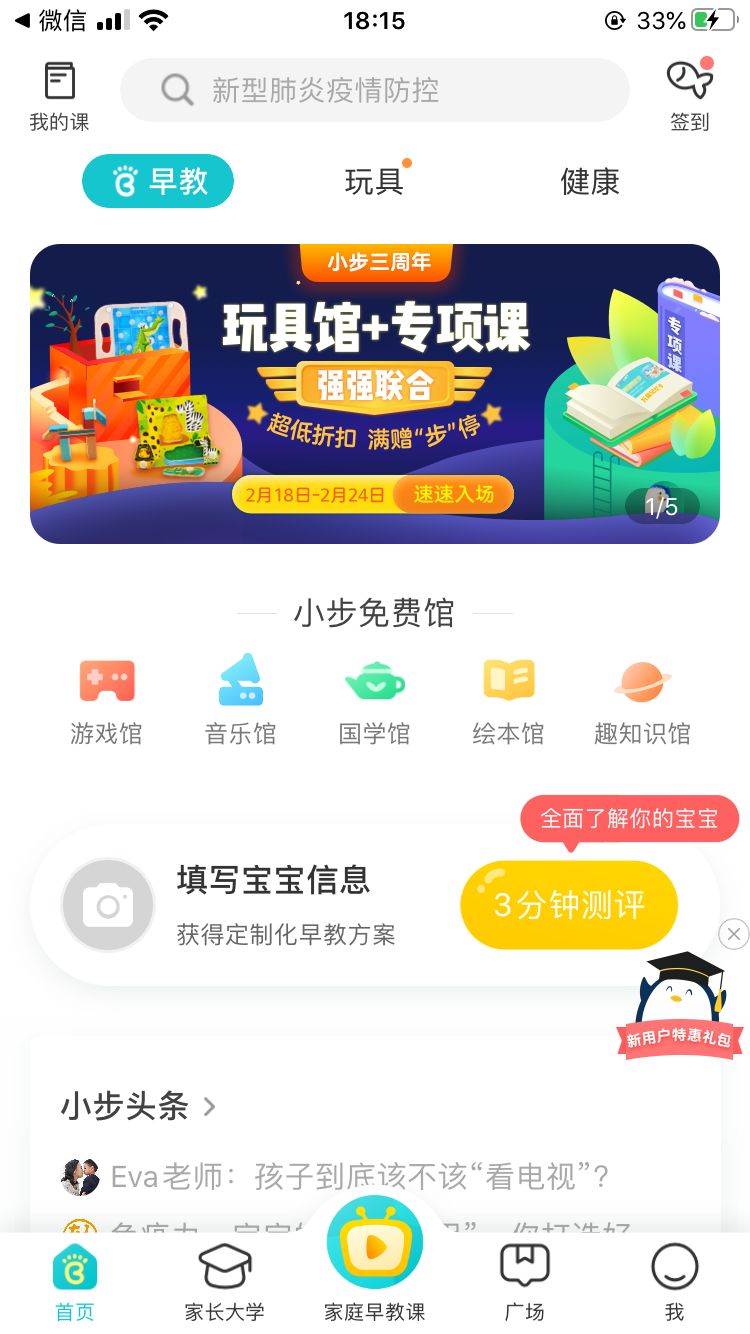
Task: Tap the search bar 新型肺炎疫情防控
Action: pyautogui.click(x=374, y=90)
